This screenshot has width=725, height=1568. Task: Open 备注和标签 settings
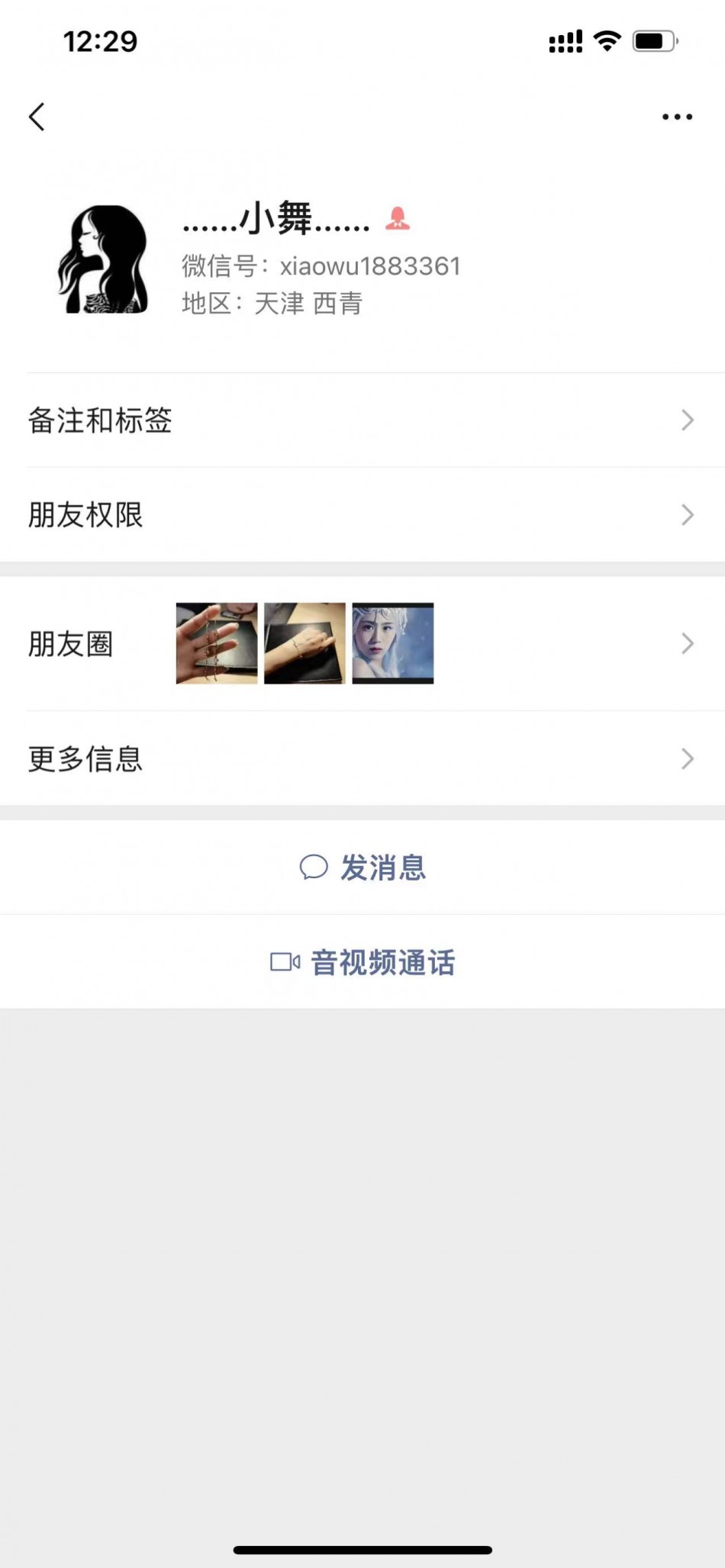pyautogui.click(x=362, y=420)
